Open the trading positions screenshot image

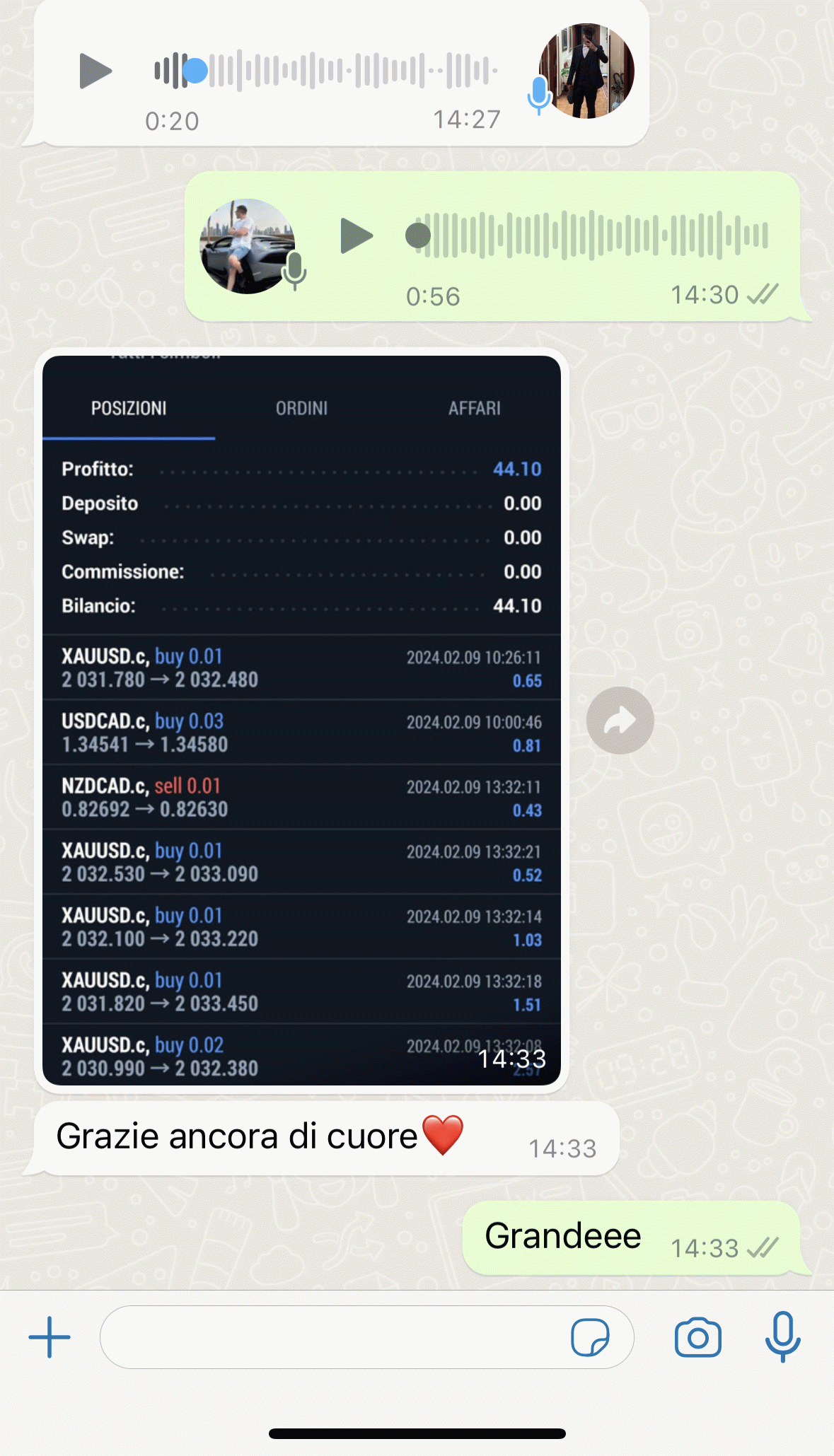tap(301, 720)
